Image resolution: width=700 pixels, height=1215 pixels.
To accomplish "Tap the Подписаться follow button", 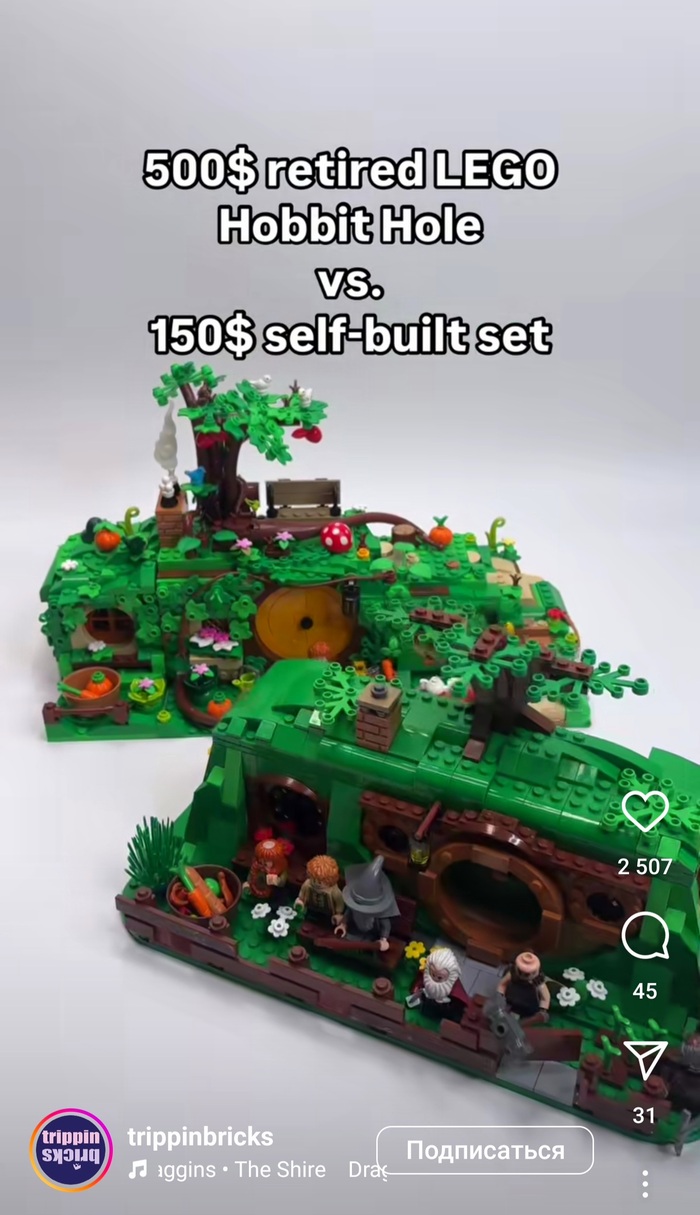I will click(x=485, y=1150).
